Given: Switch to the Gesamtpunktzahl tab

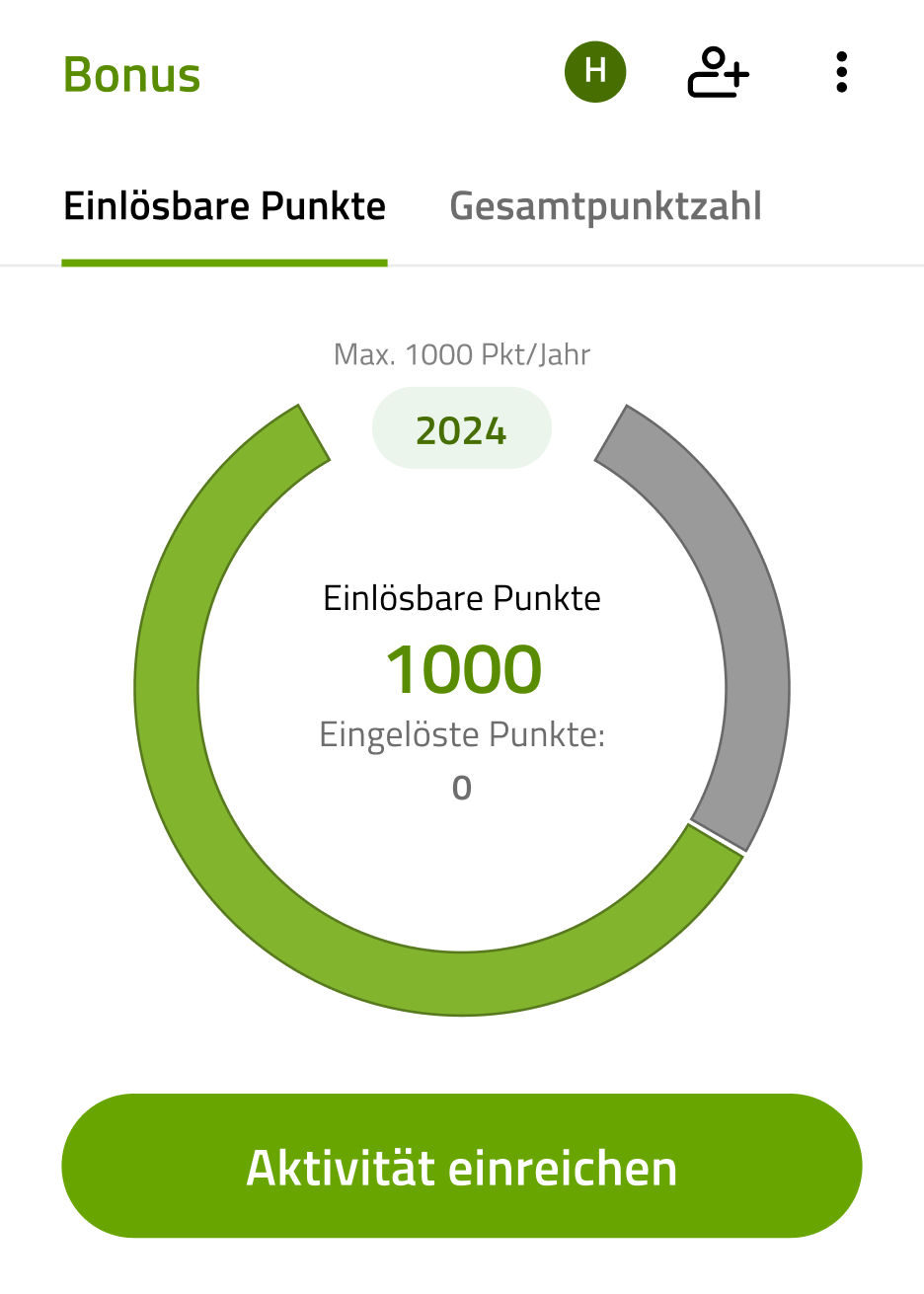Looking at the screenshot, I should point(605,206).
